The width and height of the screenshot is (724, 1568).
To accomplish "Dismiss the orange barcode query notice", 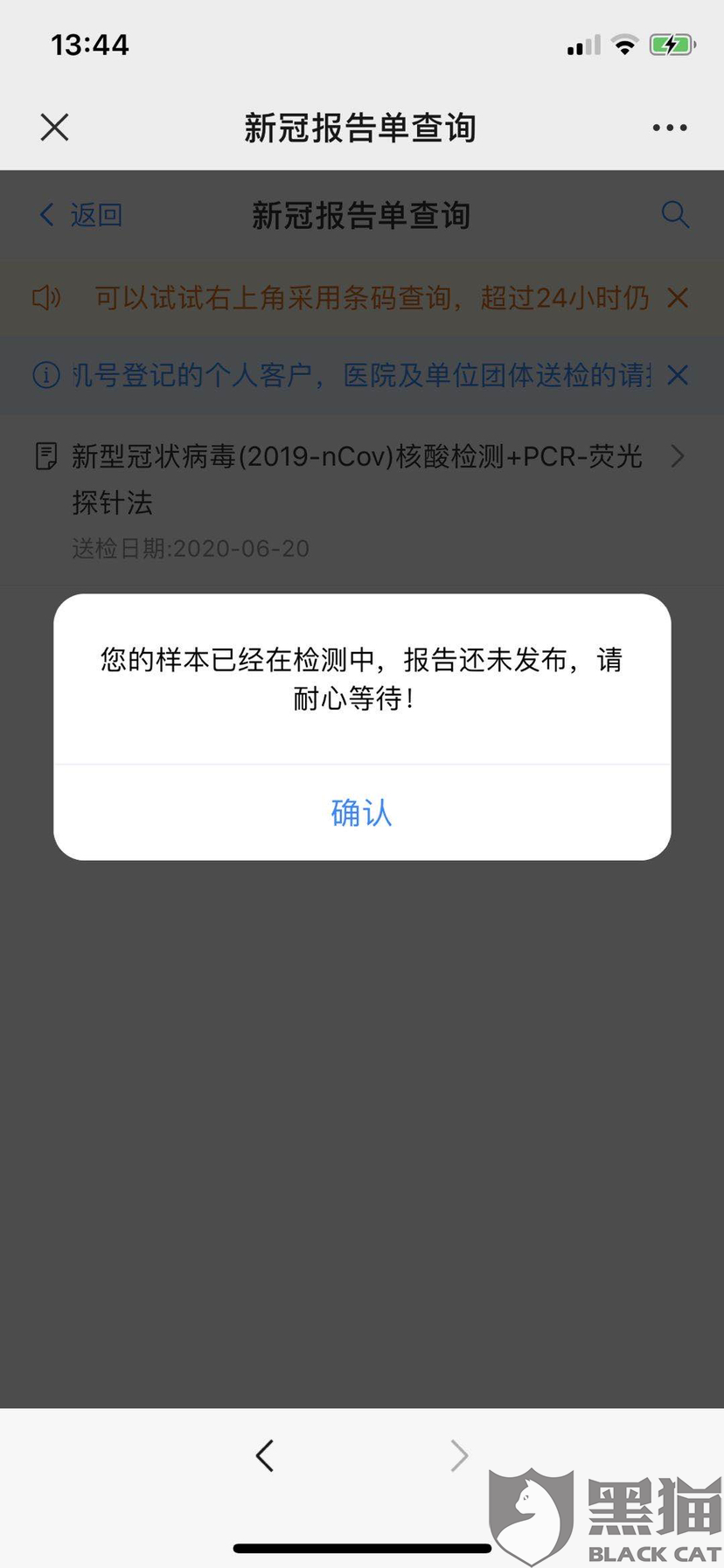I will pyautogui.click(x=678, y=298).
